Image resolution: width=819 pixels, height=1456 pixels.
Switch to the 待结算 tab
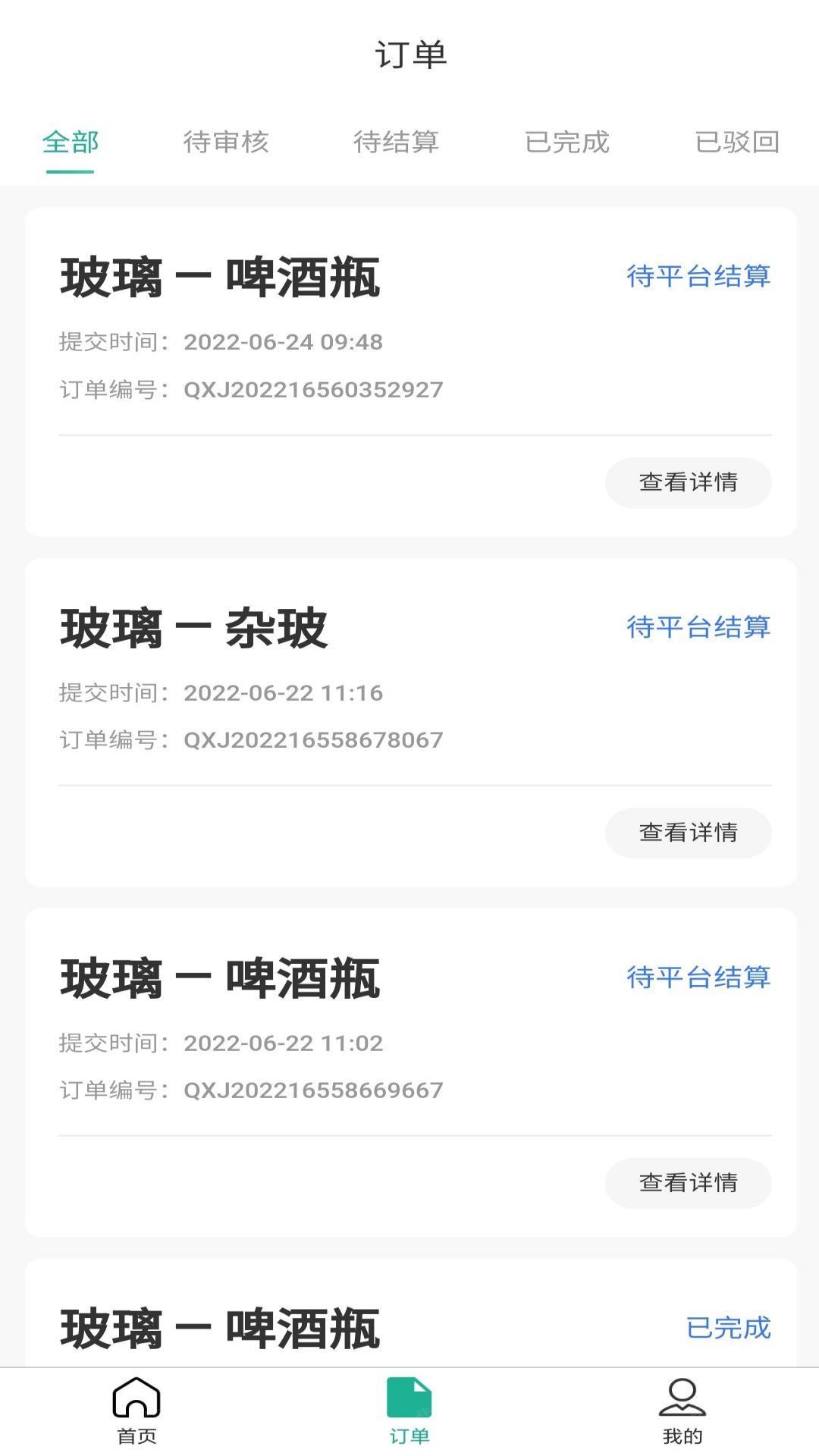[x=397, y=142]
